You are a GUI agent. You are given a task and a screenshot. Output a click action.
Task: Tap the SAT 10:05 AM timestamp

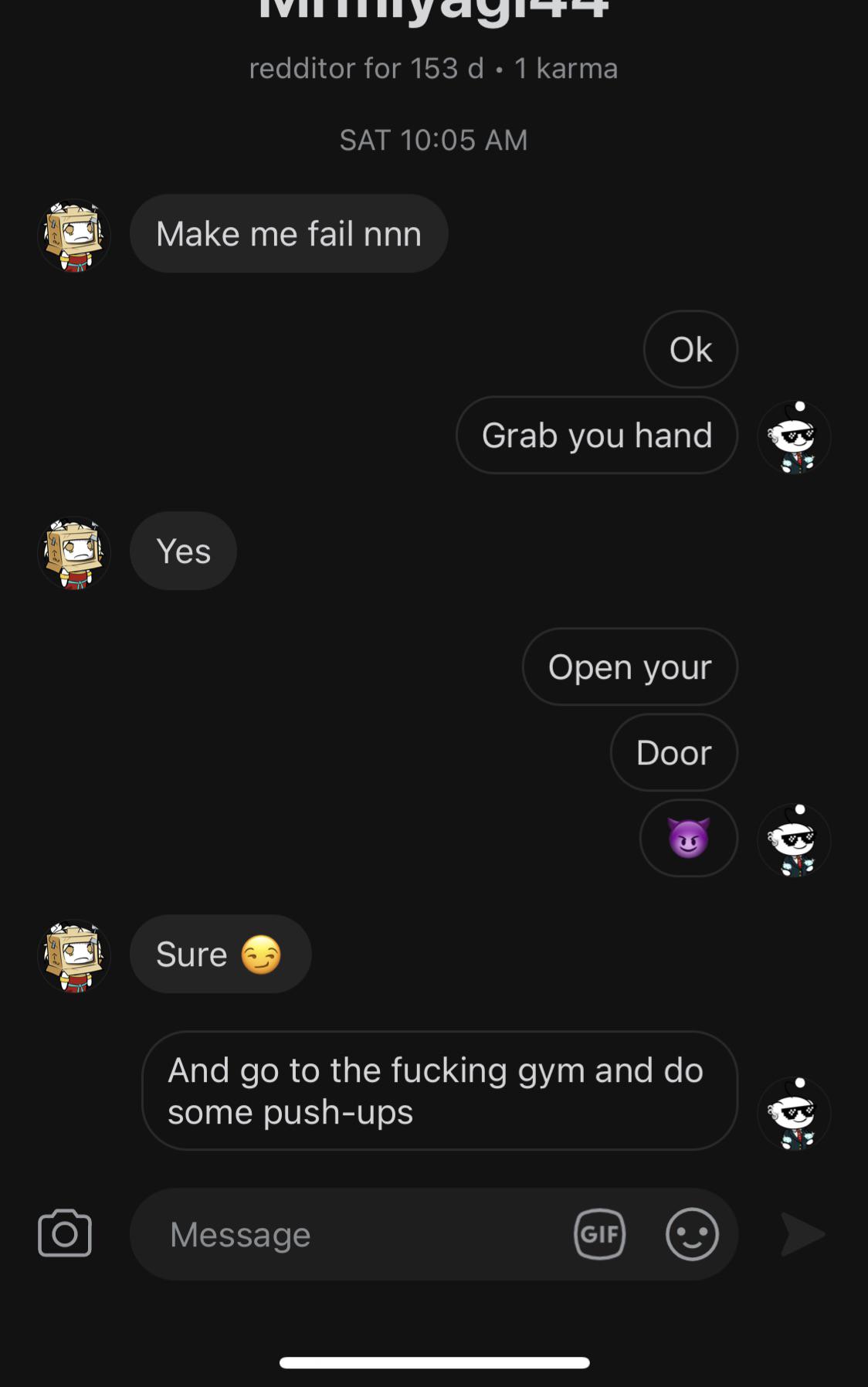pos(434,139)
